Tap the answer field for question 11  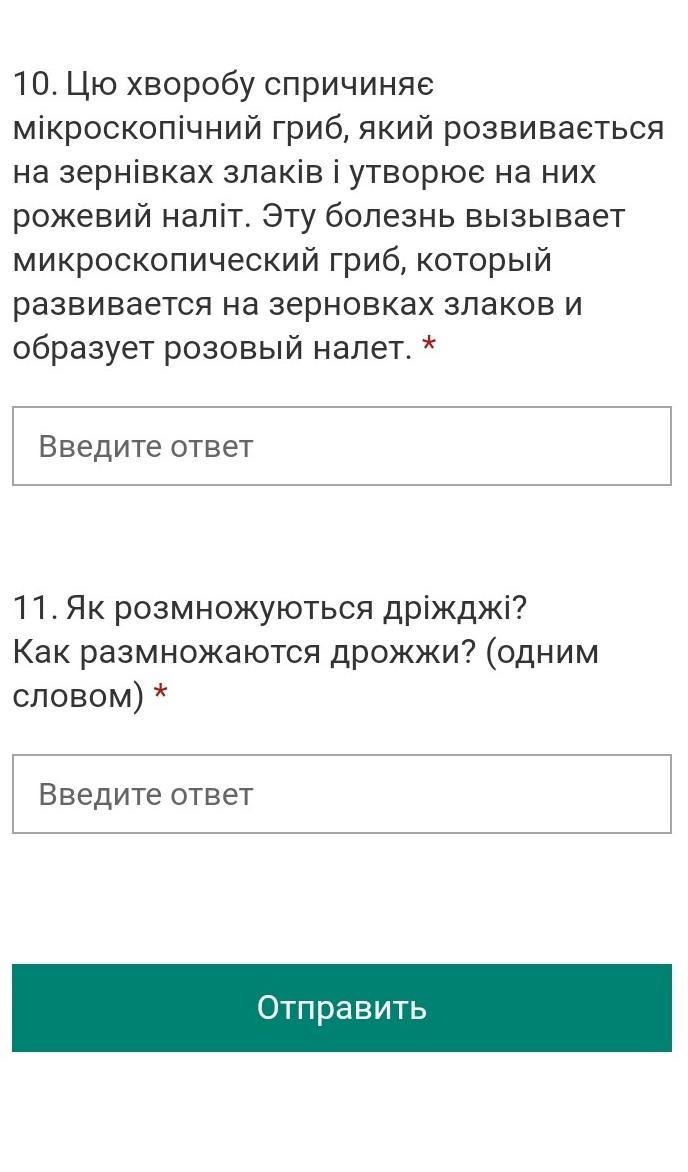point(341,794)
